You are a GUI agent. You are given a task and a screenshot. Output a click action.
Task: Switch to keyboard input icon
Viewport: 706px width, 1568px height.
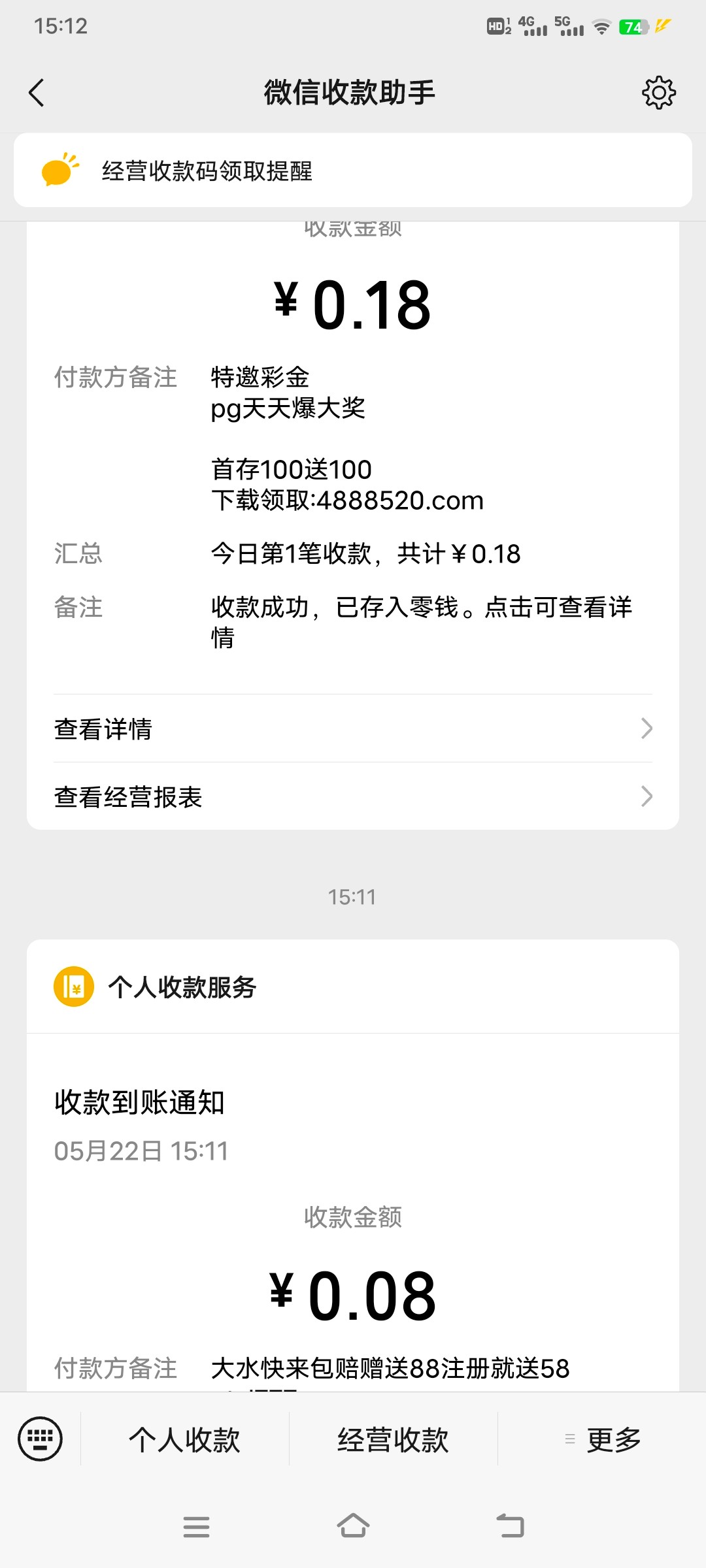coord(40,1438)
